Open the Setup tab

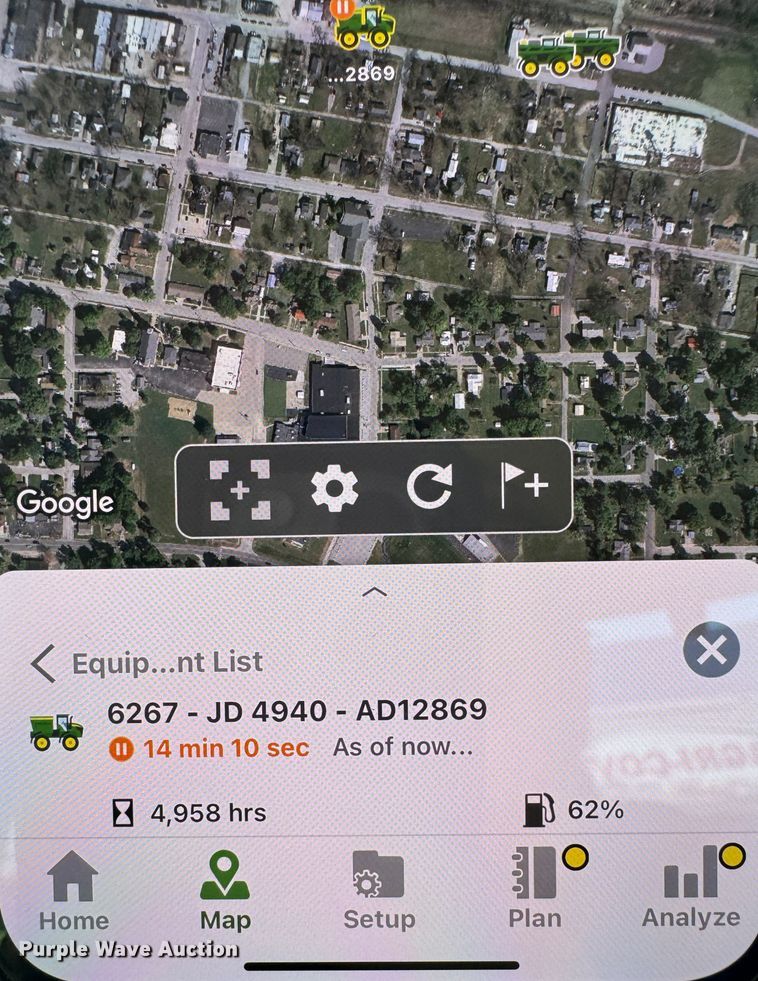(x=378, y=890)
